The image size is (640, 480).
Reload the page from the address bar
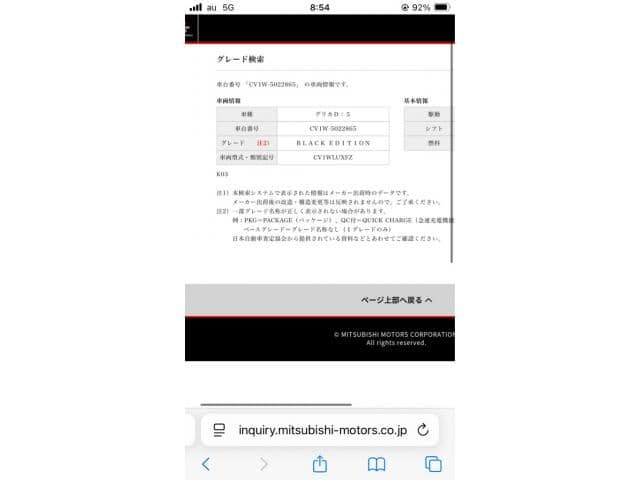422,429
